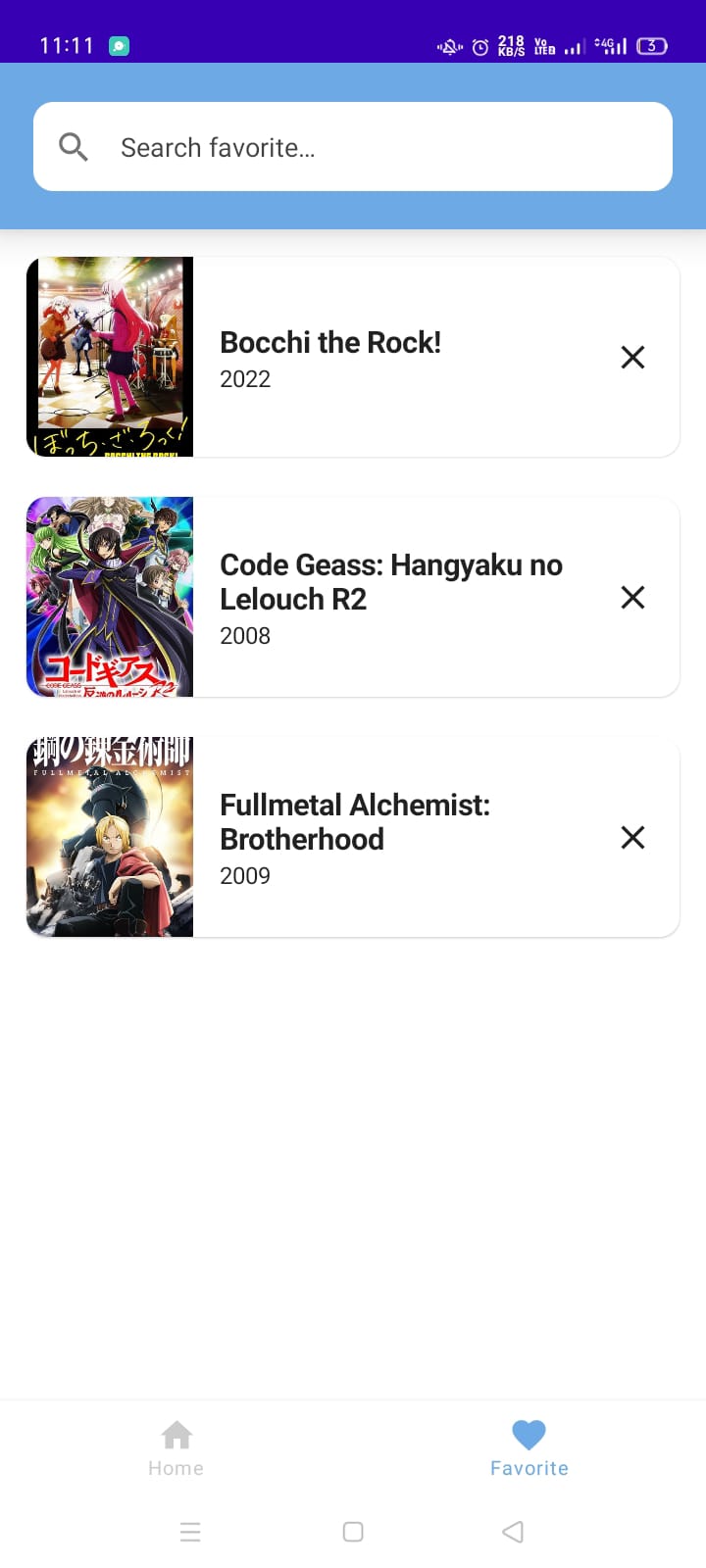Tap the Fullmetal Alchemist: Brotherhood title text
This screenshot has width=706, height=1568.
356,821
